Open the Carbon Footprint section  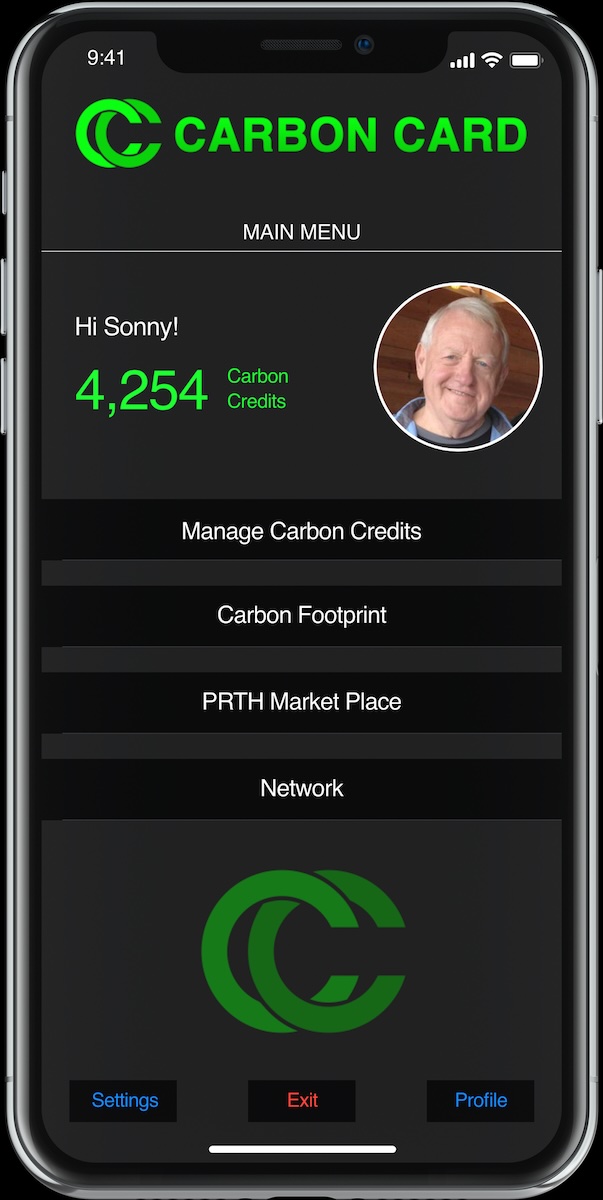tap(301, 615)
